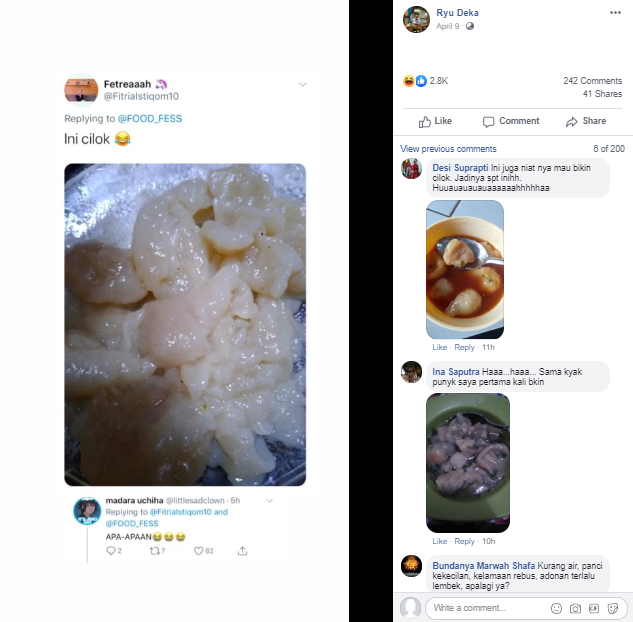Screen dimensions: 633x622
Task: Attach a photo to the comment
Action: (575, 608)
